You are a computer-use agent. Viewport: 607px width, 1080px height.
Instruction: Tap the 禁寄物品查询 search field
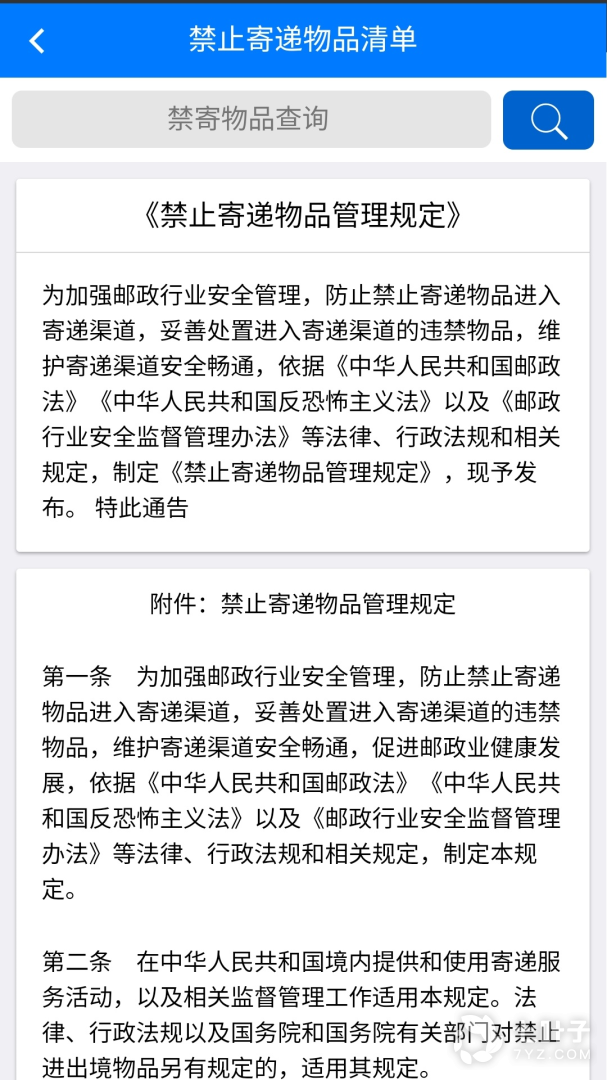coord(250,120)
